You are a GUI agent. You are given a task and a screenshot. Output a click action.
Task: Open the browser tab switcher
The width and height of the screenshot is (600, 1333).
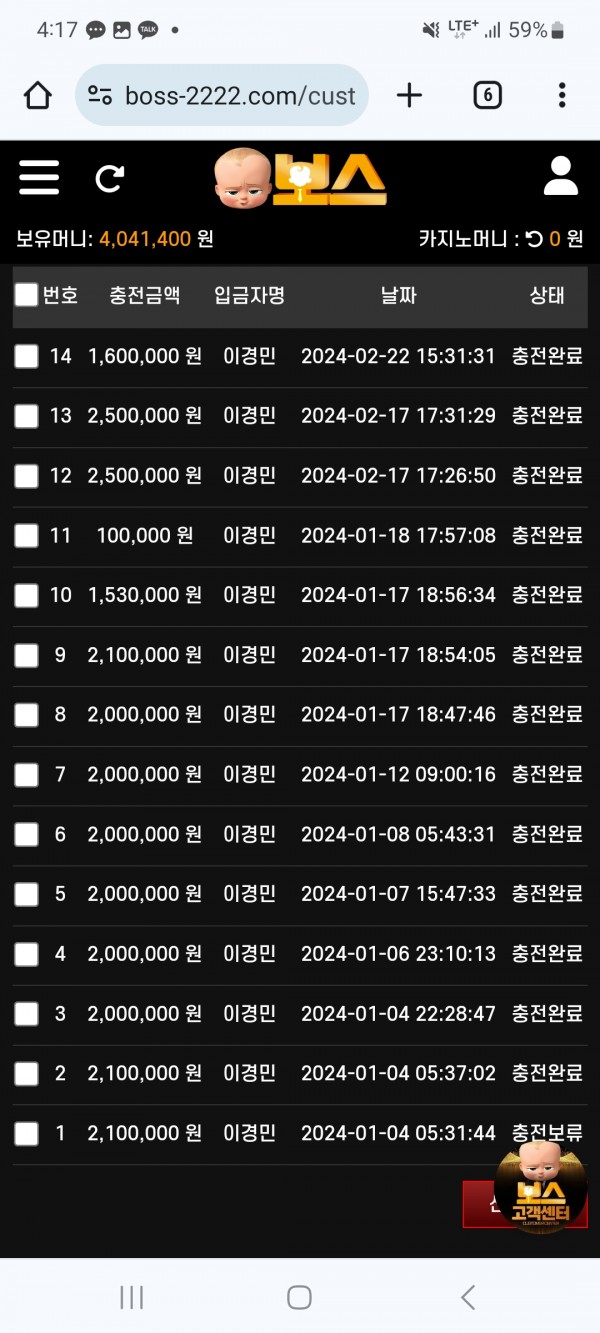[487, 96]
